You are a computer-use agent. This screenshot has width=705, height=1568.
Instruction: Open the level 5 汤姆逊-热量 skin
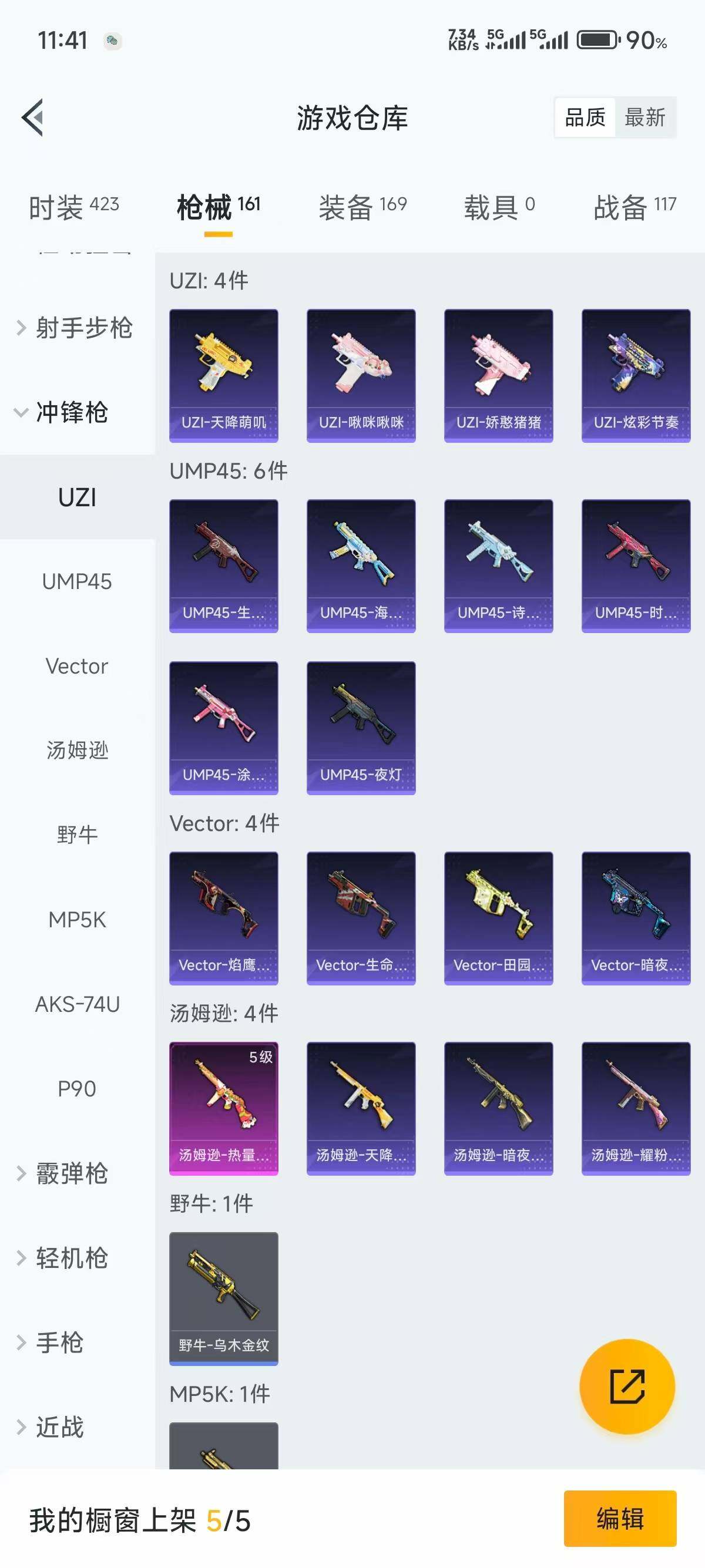click(223, 1108)
